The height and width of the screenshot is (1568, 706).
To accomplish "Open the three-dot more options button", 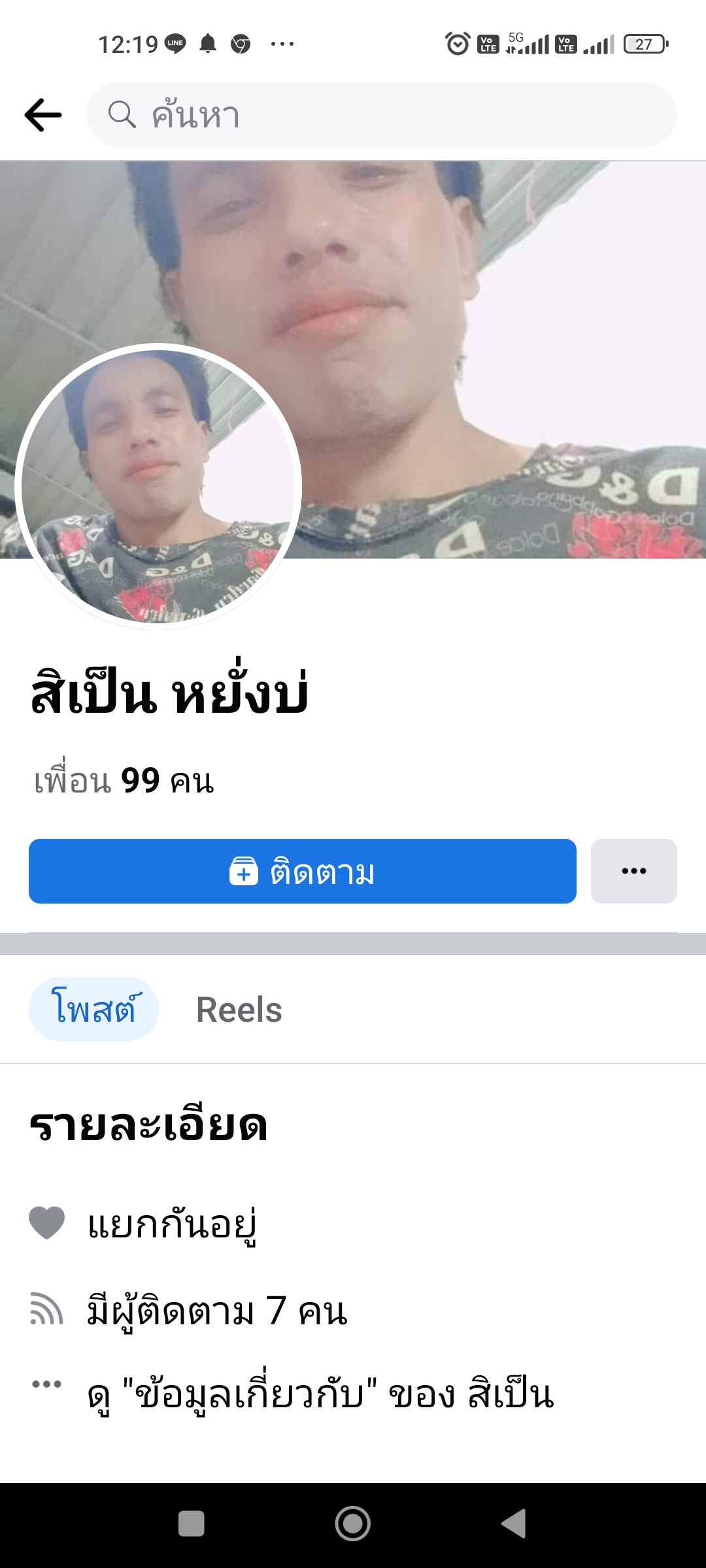I will tap(633, 872).
